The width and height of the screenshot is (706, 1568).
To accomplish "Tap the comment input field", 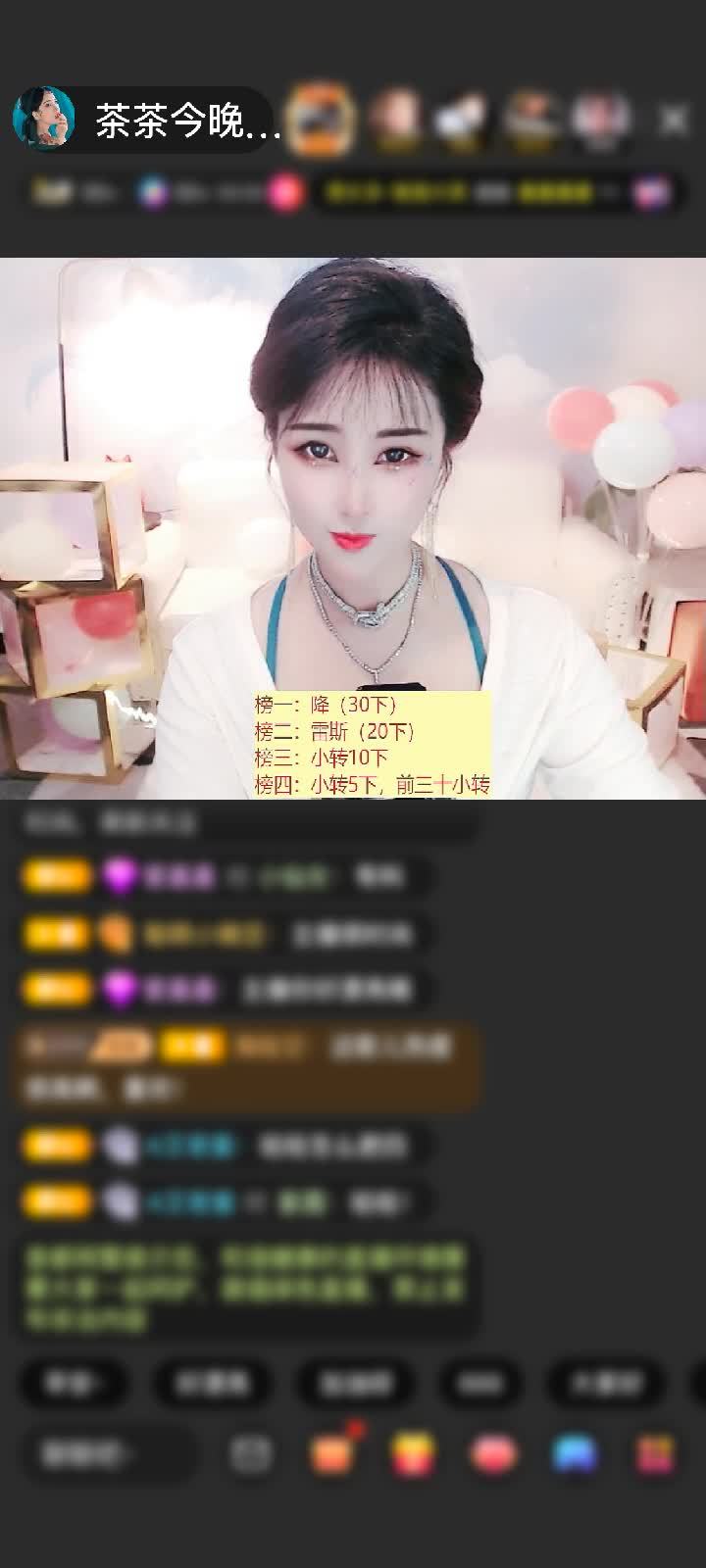I will point(108,1453).
